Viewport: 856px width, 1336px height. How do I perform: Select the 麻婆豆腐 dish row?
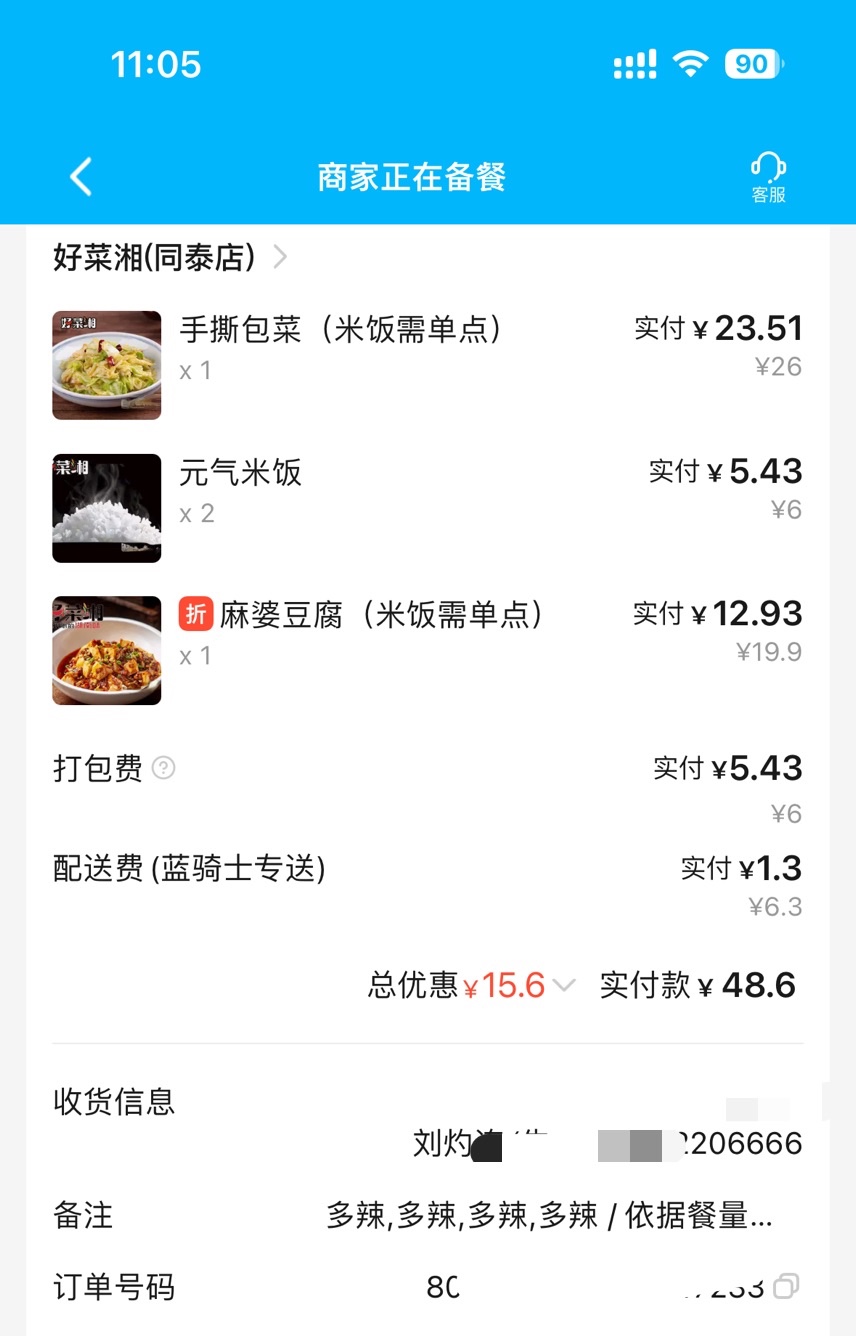tap(380, 615)
